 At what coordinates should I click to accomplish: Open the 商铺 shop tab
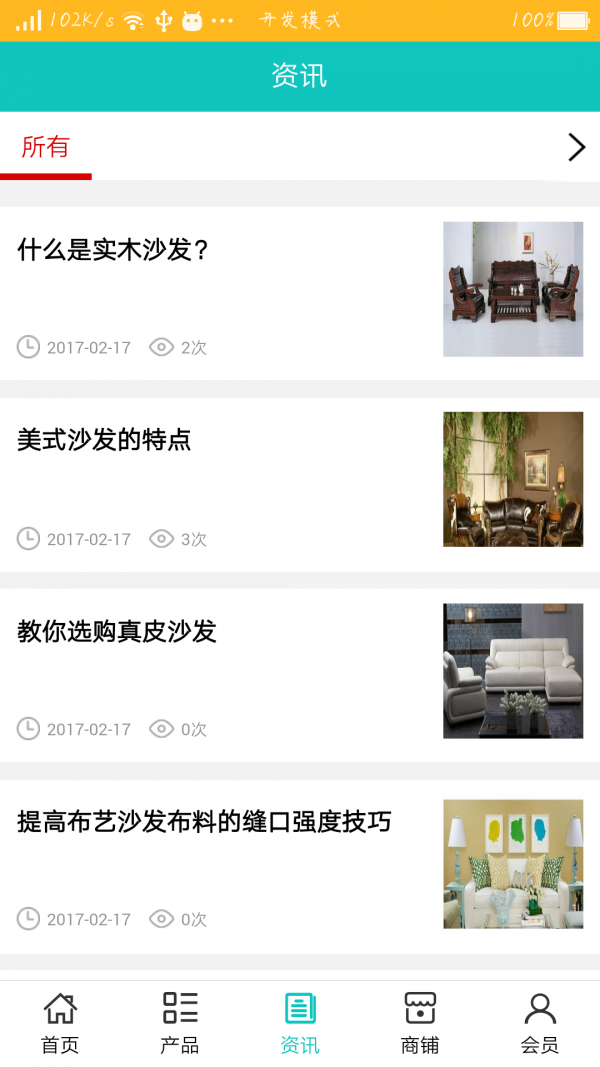[420, 1022]
